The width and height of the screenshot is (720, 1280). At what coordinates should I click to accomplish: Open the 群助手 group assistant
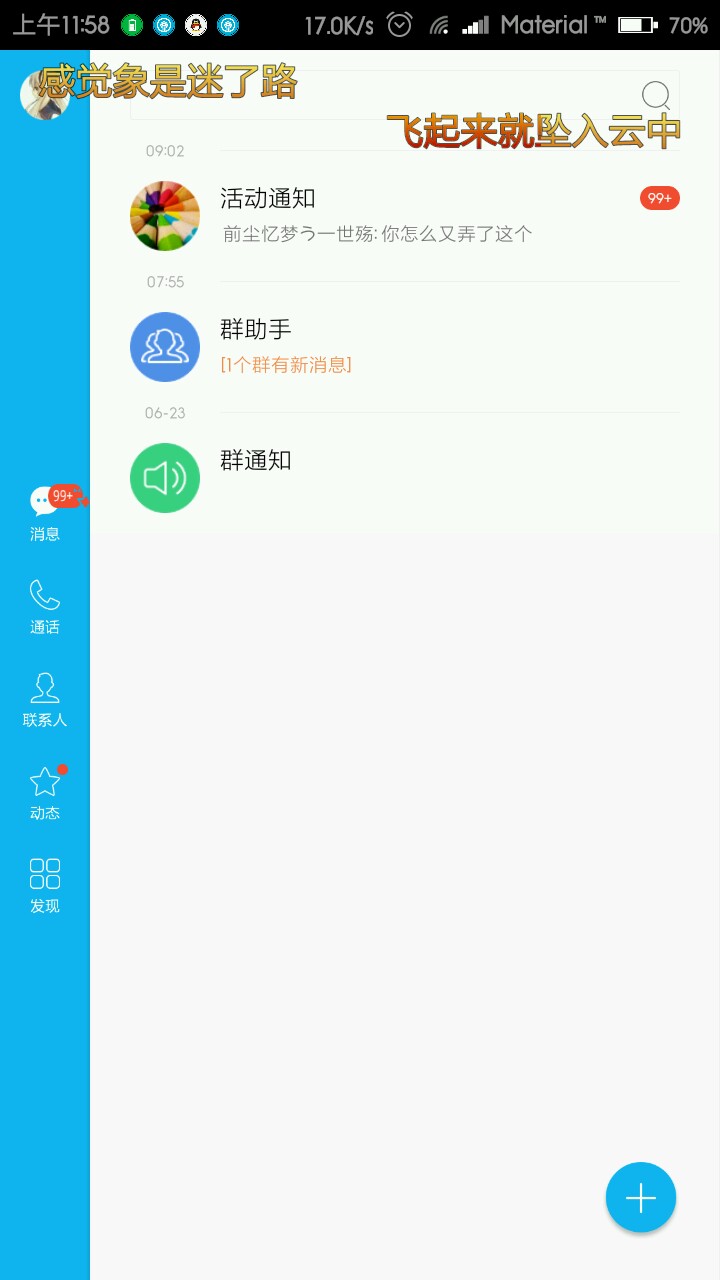pos(400,346)
